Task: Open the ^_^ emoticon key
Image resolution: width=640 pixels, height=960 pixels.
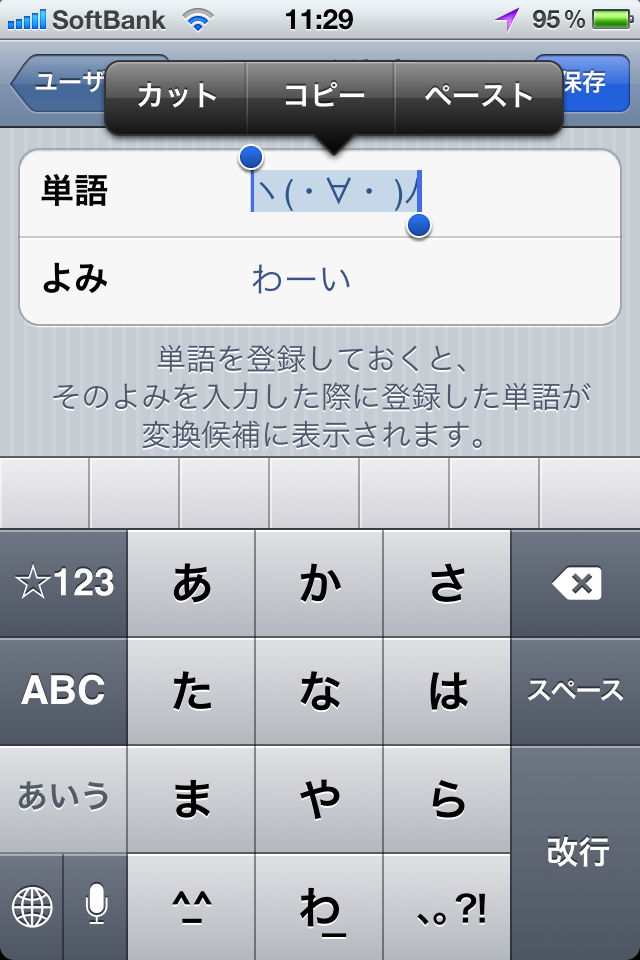Action: click(x=192, y=906)
